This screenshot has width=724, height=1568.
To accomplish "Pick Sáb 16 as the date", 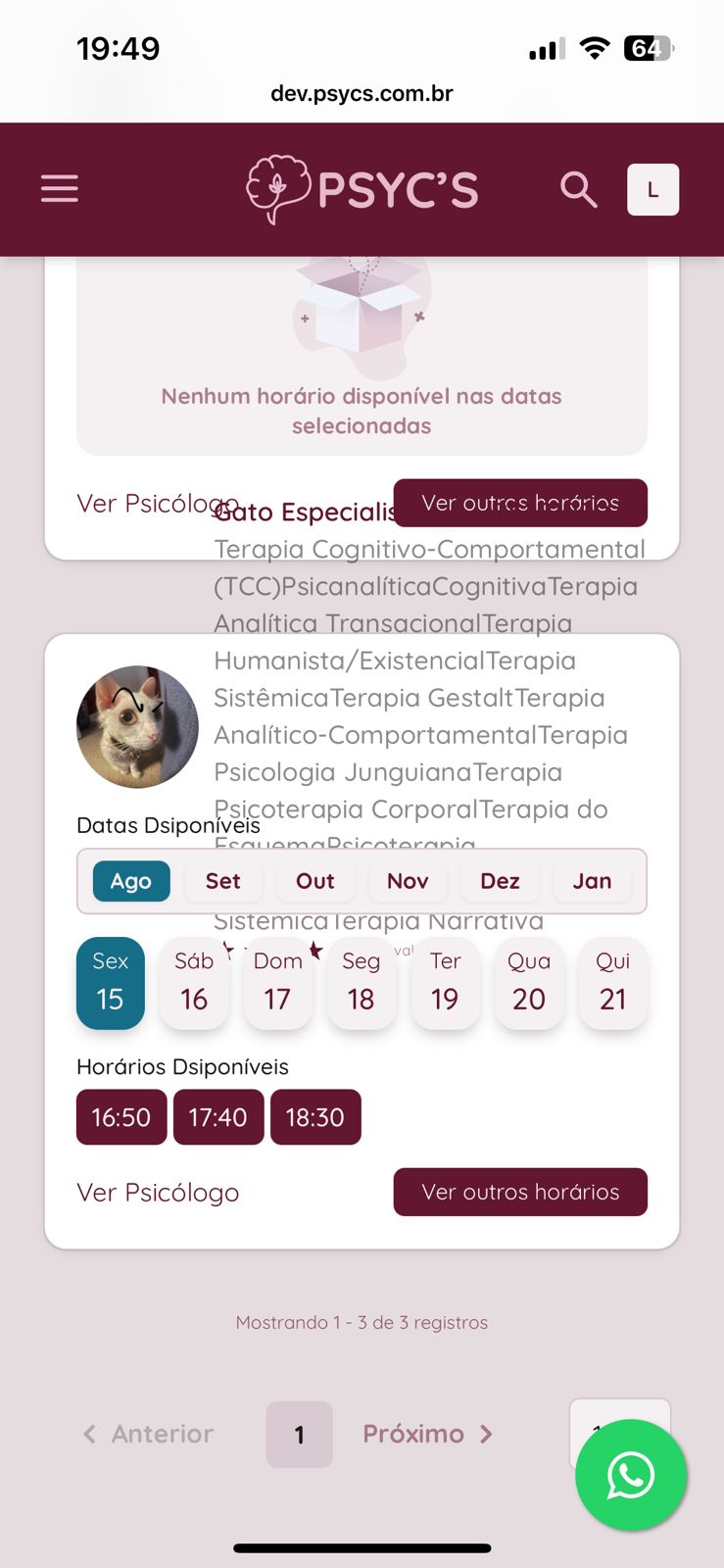I will tap(194, 982).
